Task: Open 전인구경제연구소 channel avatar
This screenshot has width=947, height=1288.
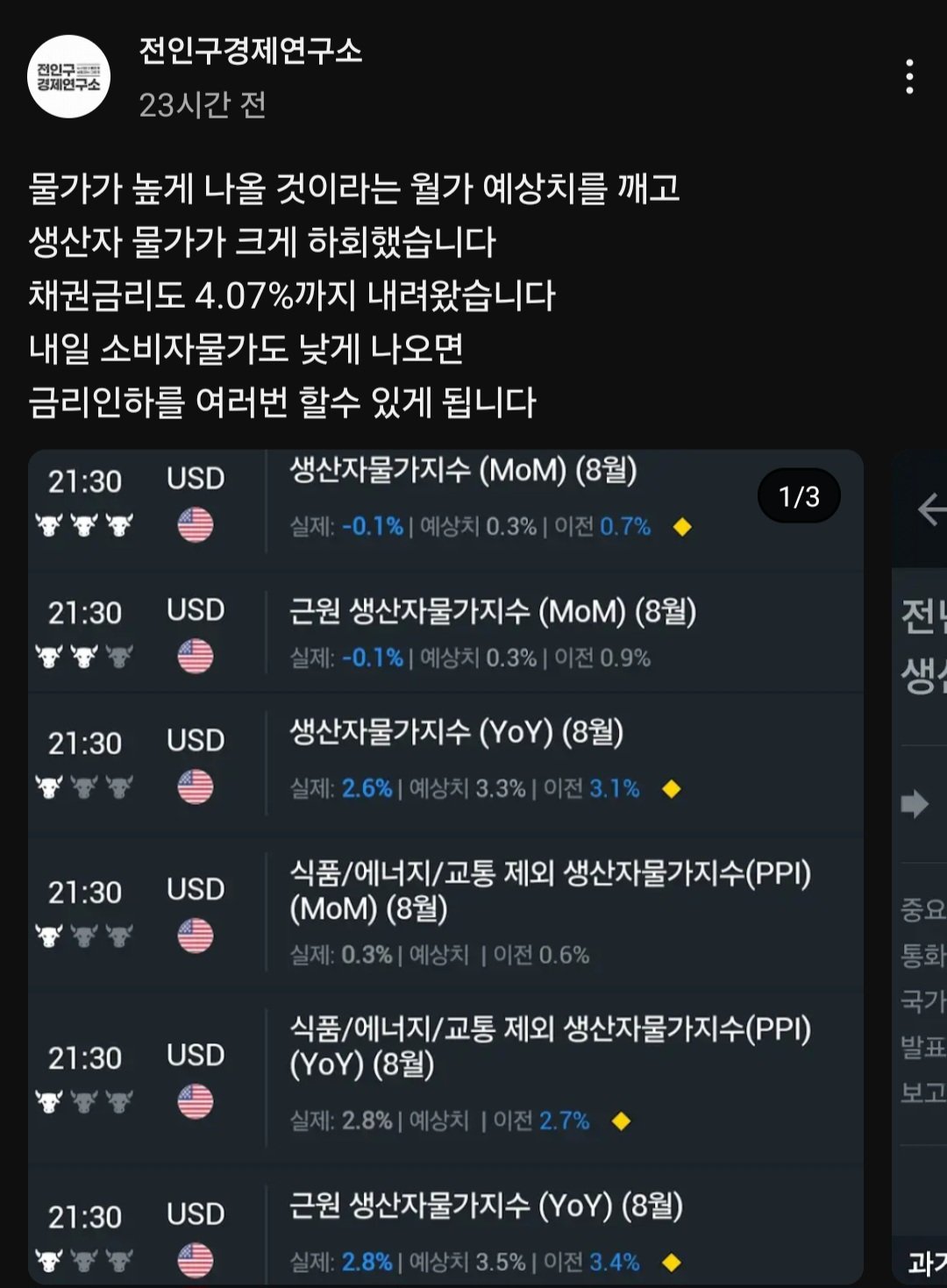Action: pyautogui.click(x=69, y=77)
